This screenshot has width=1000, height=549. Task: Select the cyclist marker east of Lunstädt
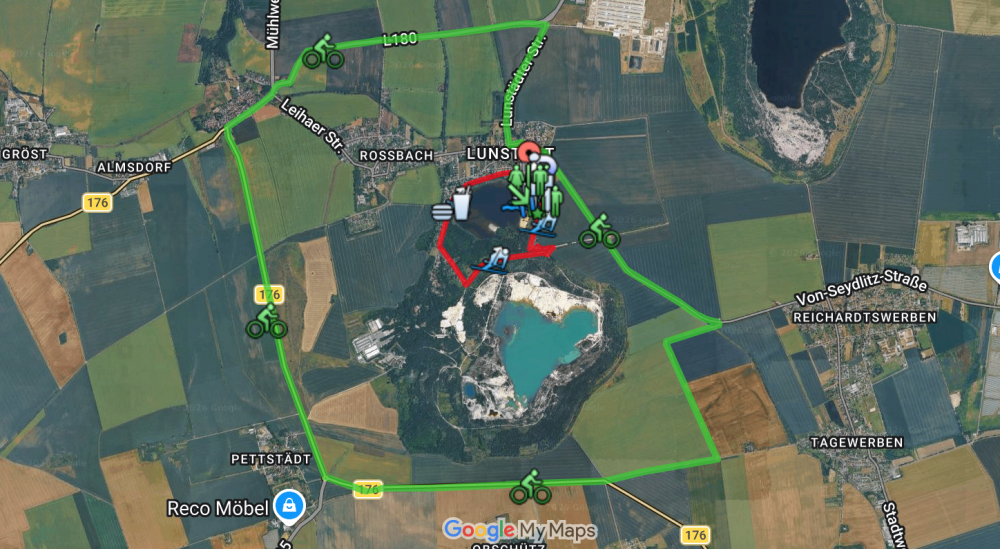(x=600, y=232)
